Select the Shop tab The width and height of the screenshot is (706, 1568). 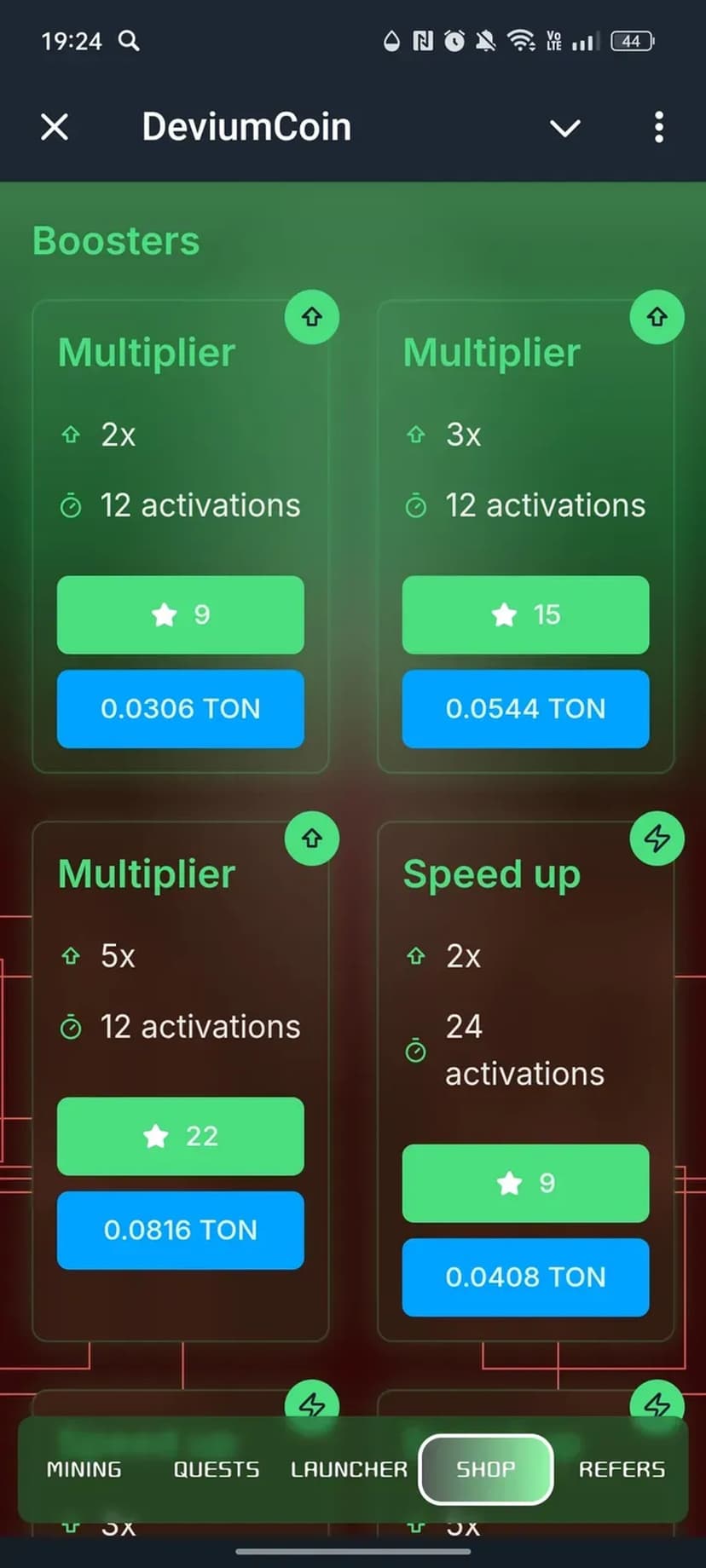click(485, 1469)
